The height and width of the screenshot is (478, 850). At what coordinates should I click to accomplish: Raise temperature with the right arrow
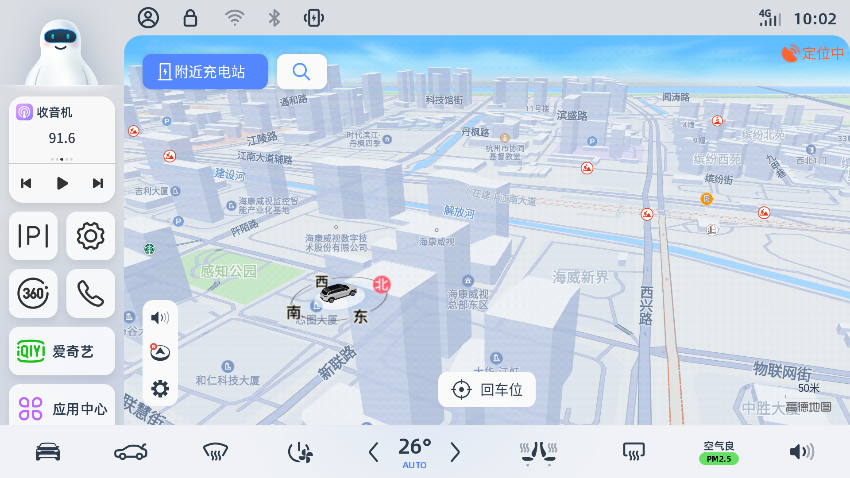click(455, 452)
